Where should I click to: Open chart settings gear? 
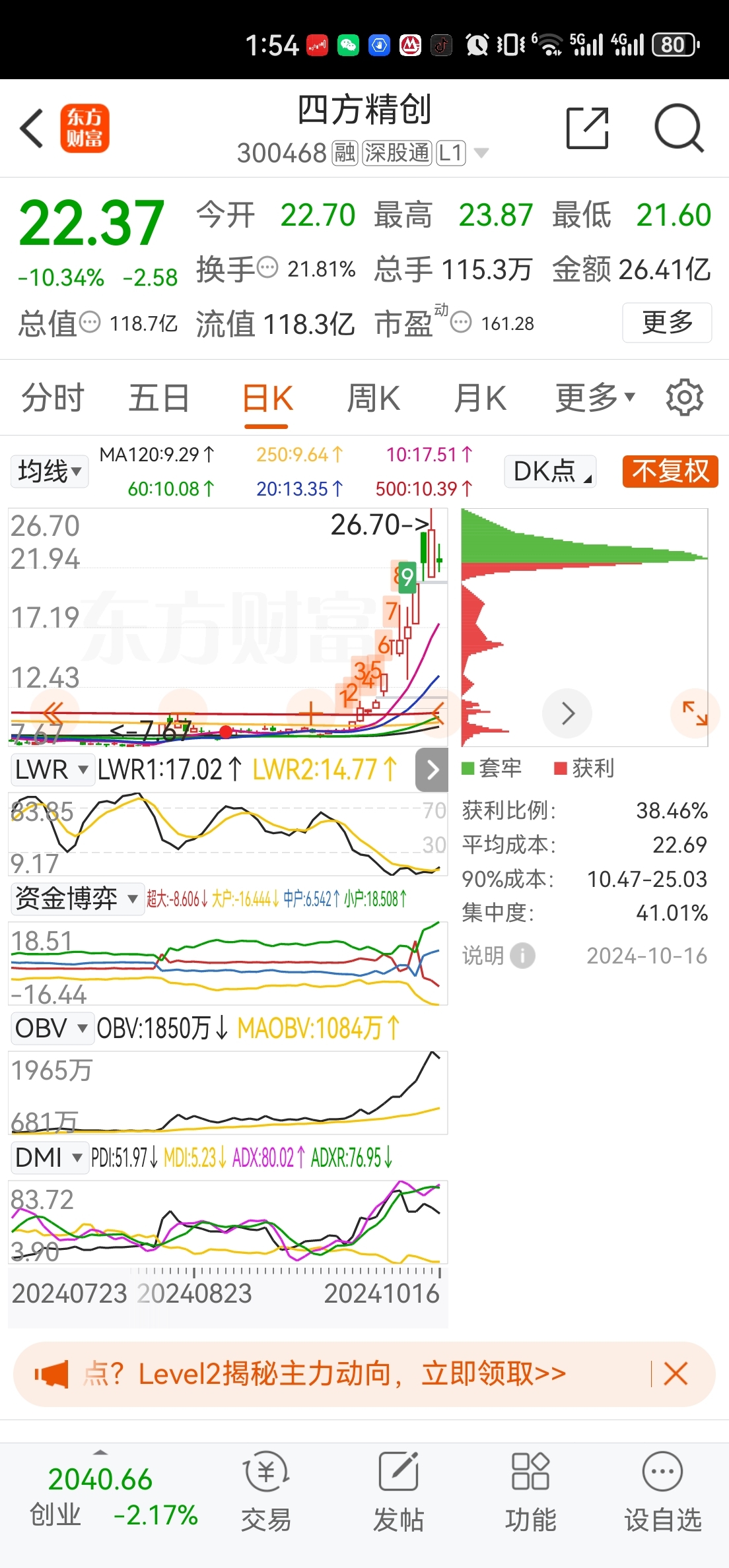click(685, 397)
